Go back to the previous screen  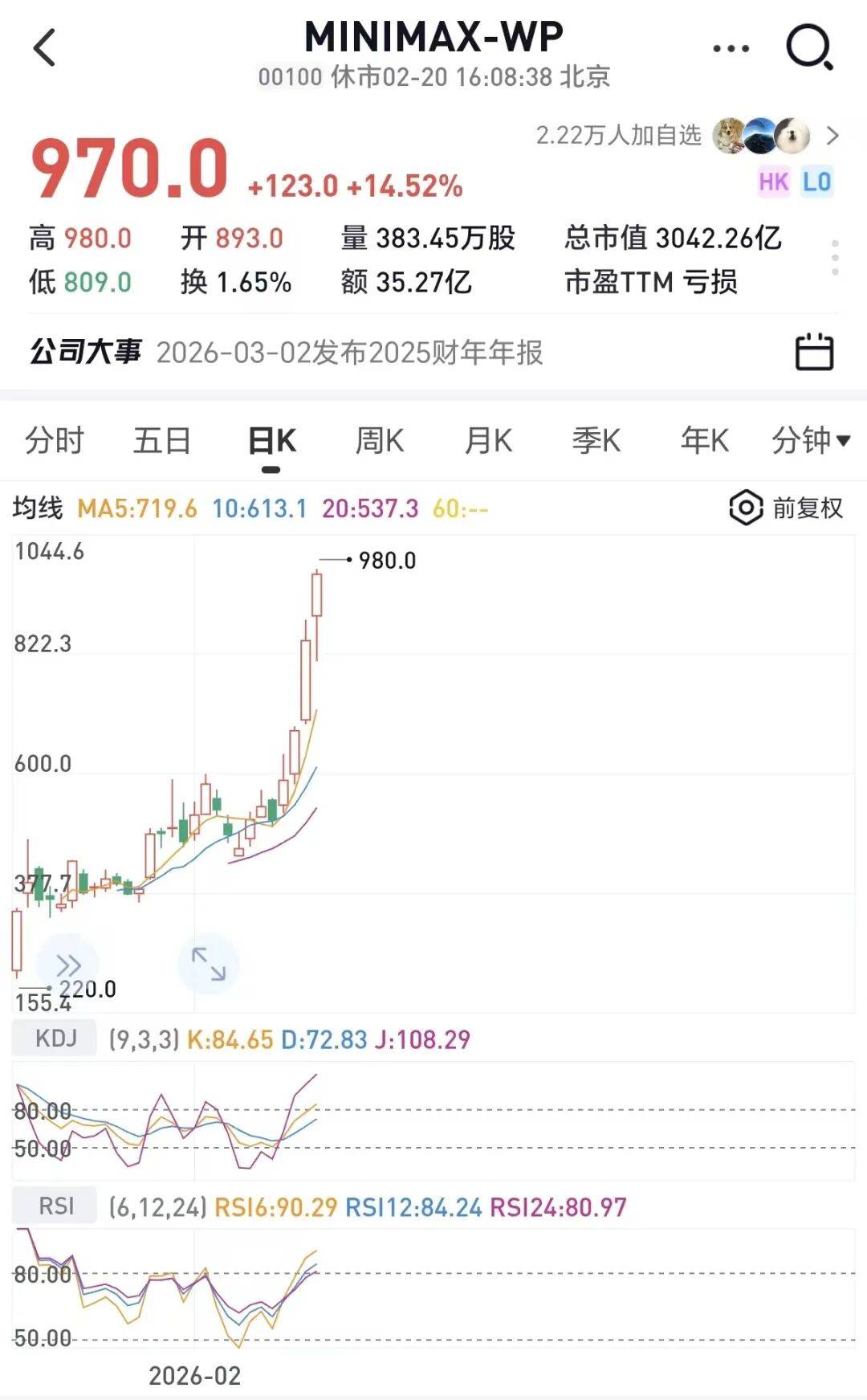[46, 48]
